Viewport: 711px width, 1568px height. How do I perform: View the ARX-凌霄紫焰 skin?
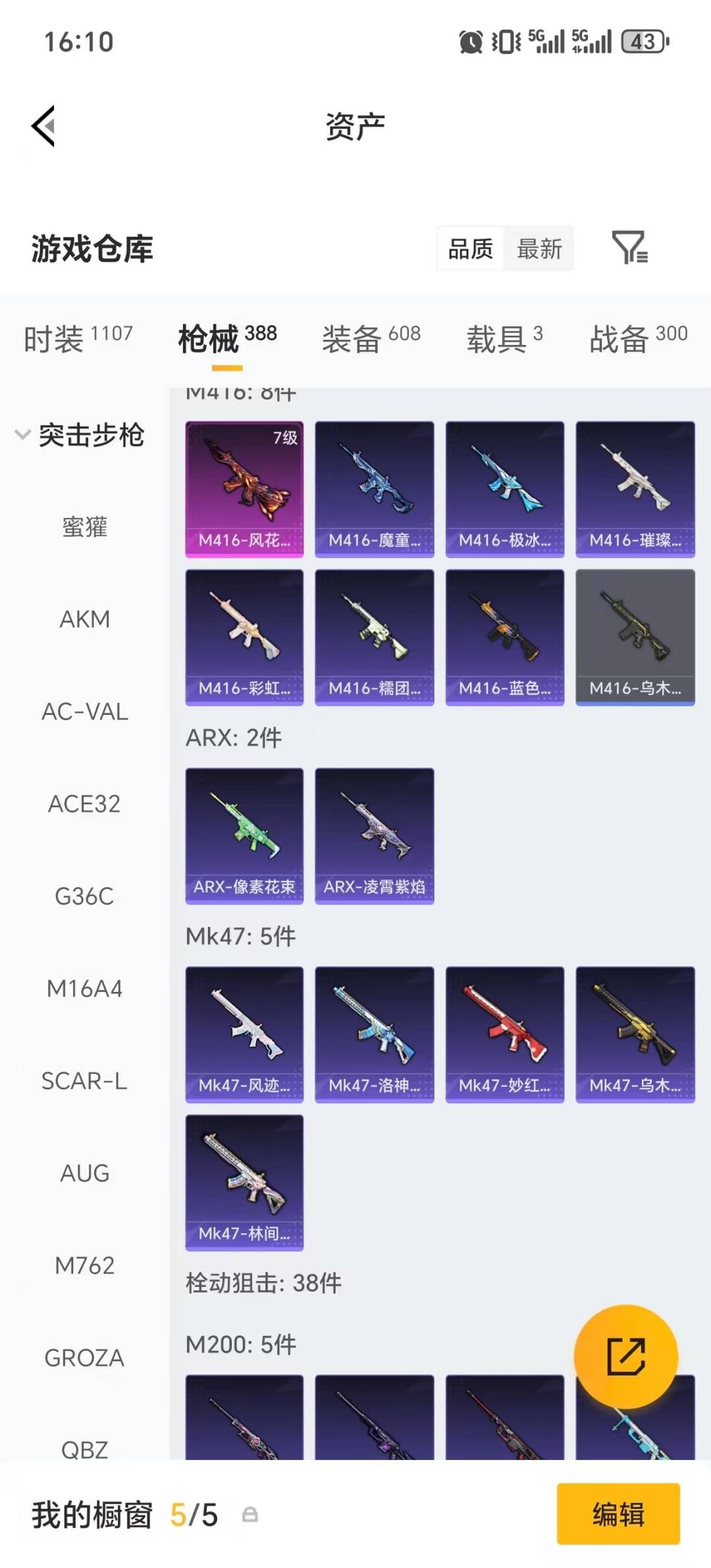click(374, 835)
